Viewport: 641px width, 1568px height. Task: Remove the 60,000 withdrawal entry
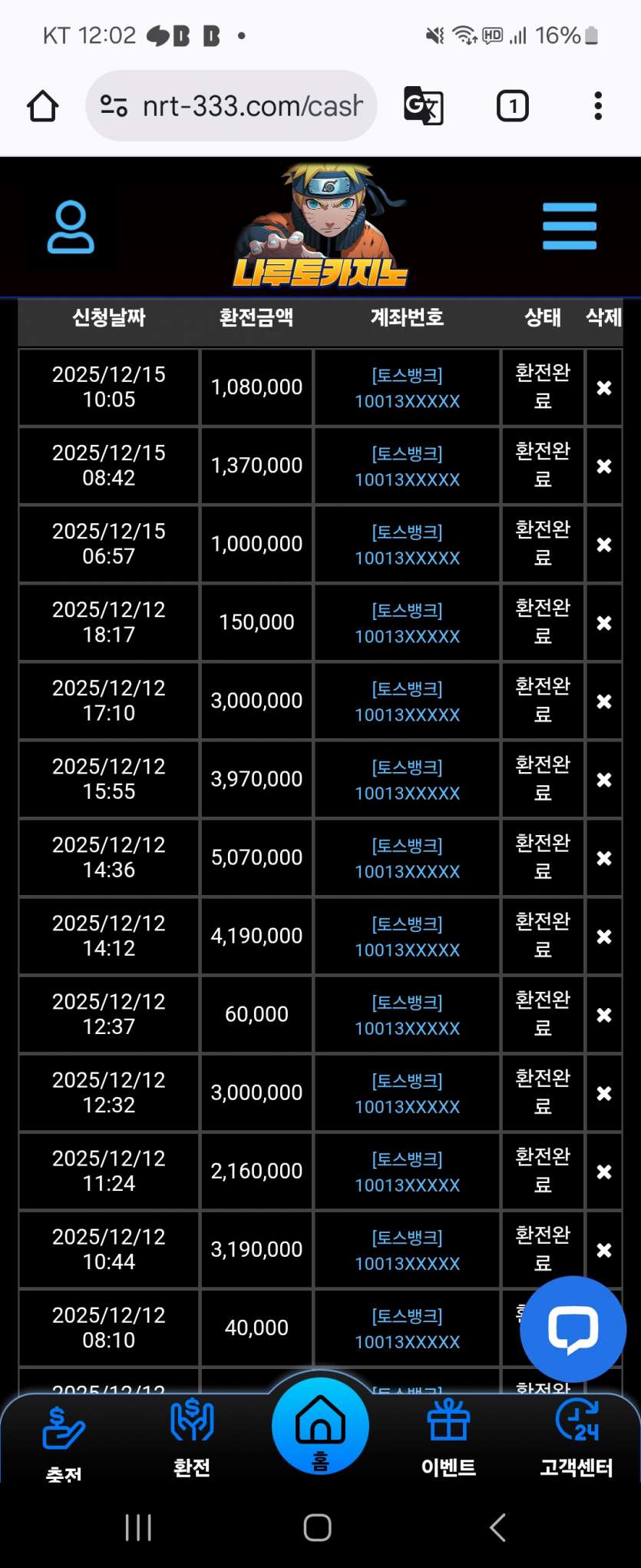click(x=604, y=1015)
